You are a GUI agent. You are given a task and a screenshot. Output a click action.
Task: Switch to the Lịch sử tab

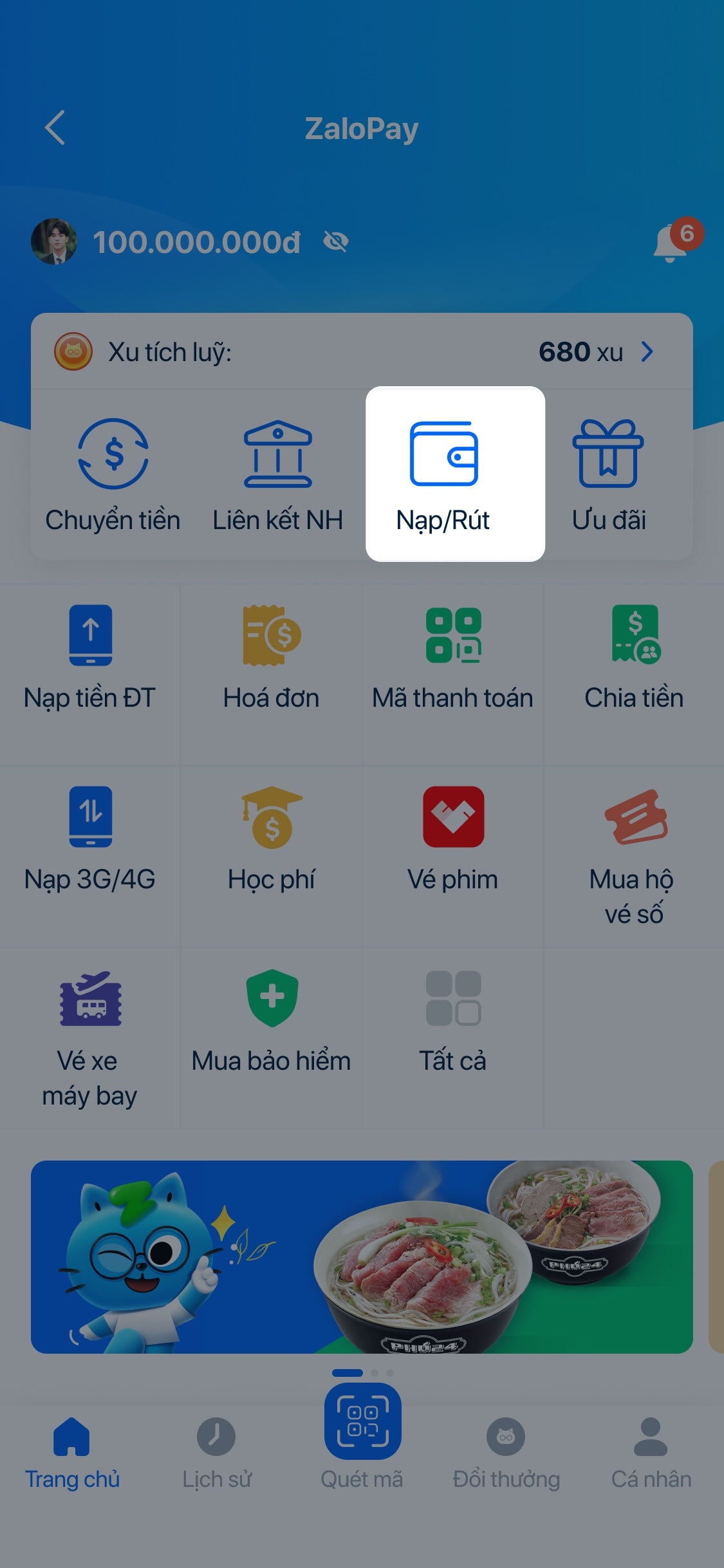216,1452
